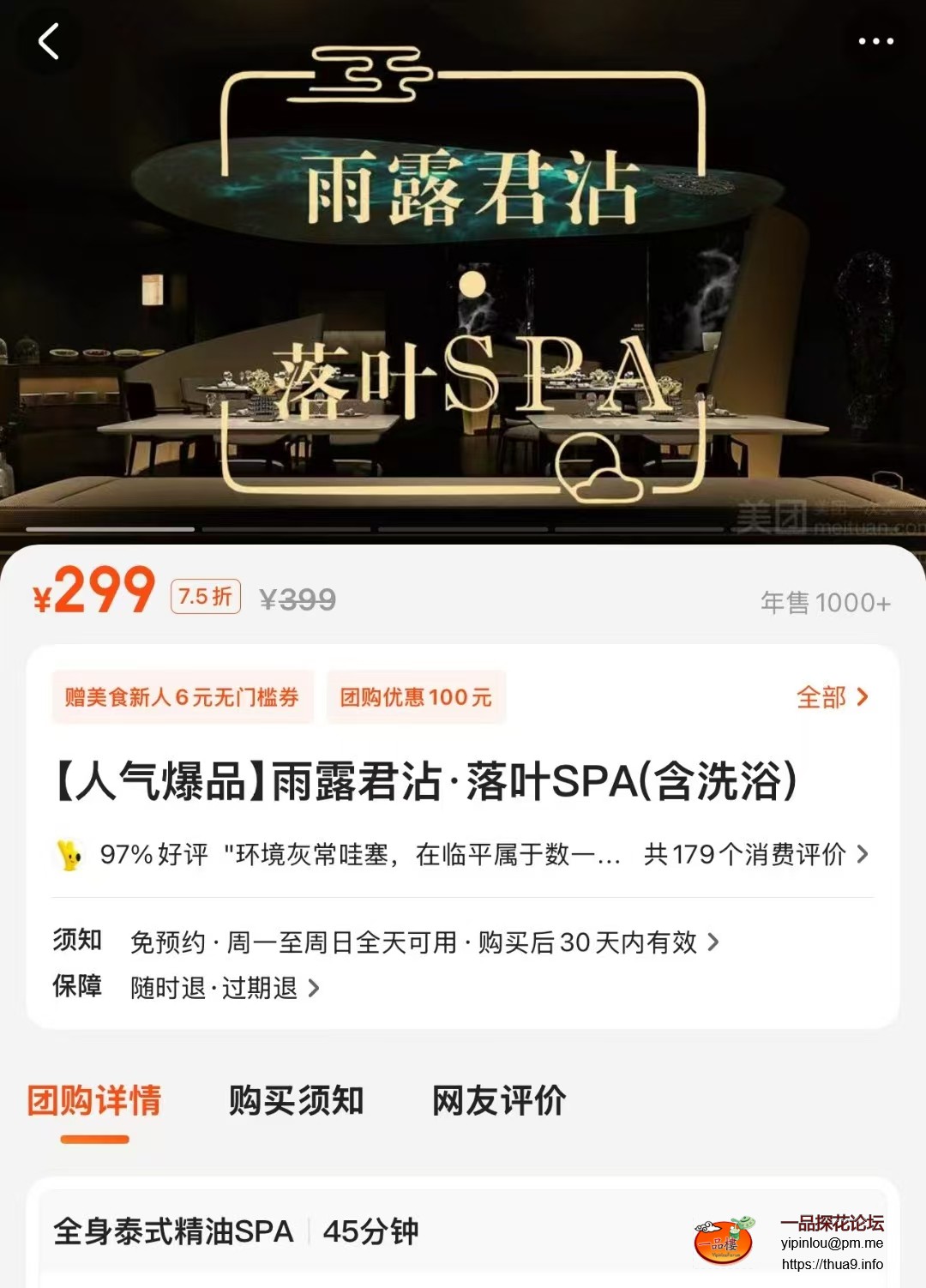This screenshot has height=1288, width=926.
Task: Open the 共179个消费评价 reviews
Action: click(x=755, y=854)
